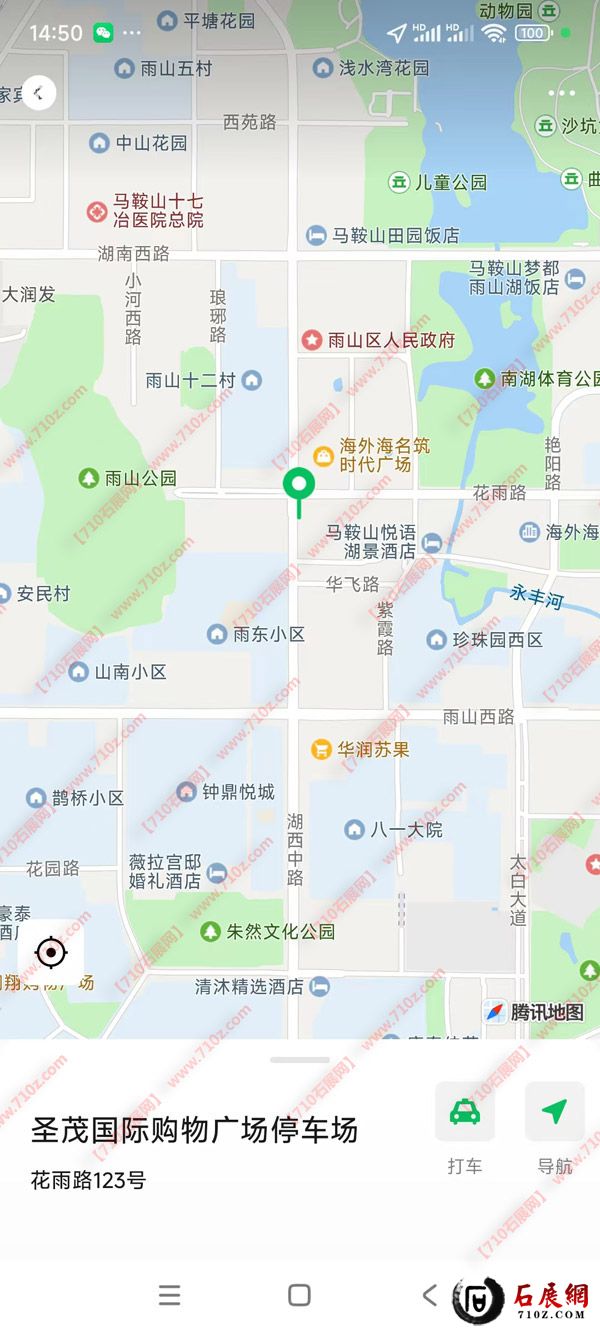Recenter the map on my location
The height and width of the screenshot is (1333, 600).
click(x=51, y=952)
